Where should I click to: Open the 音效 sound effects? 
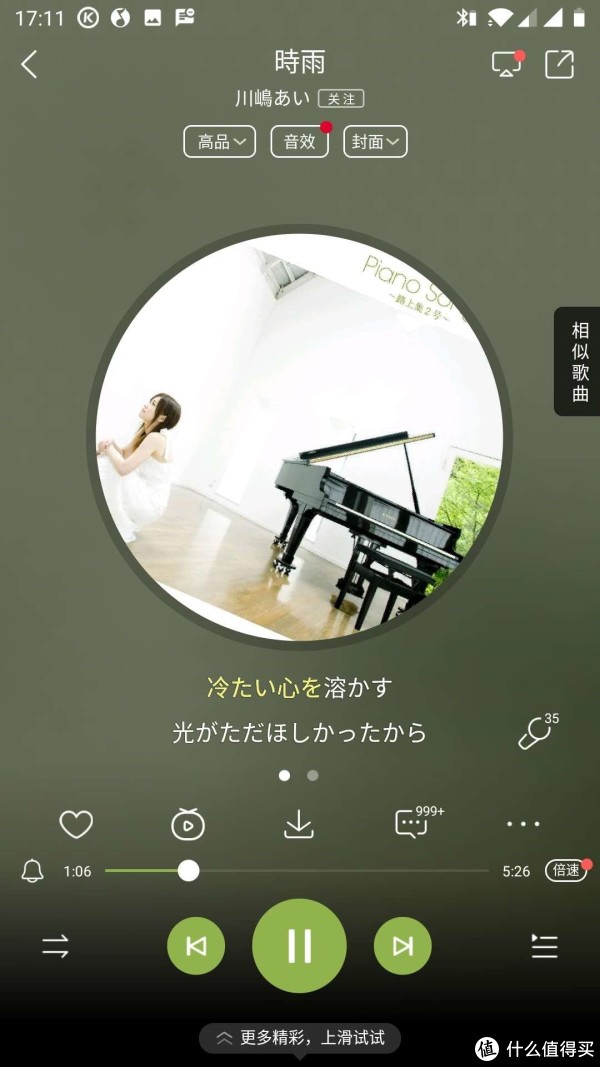tap(299, 142)
